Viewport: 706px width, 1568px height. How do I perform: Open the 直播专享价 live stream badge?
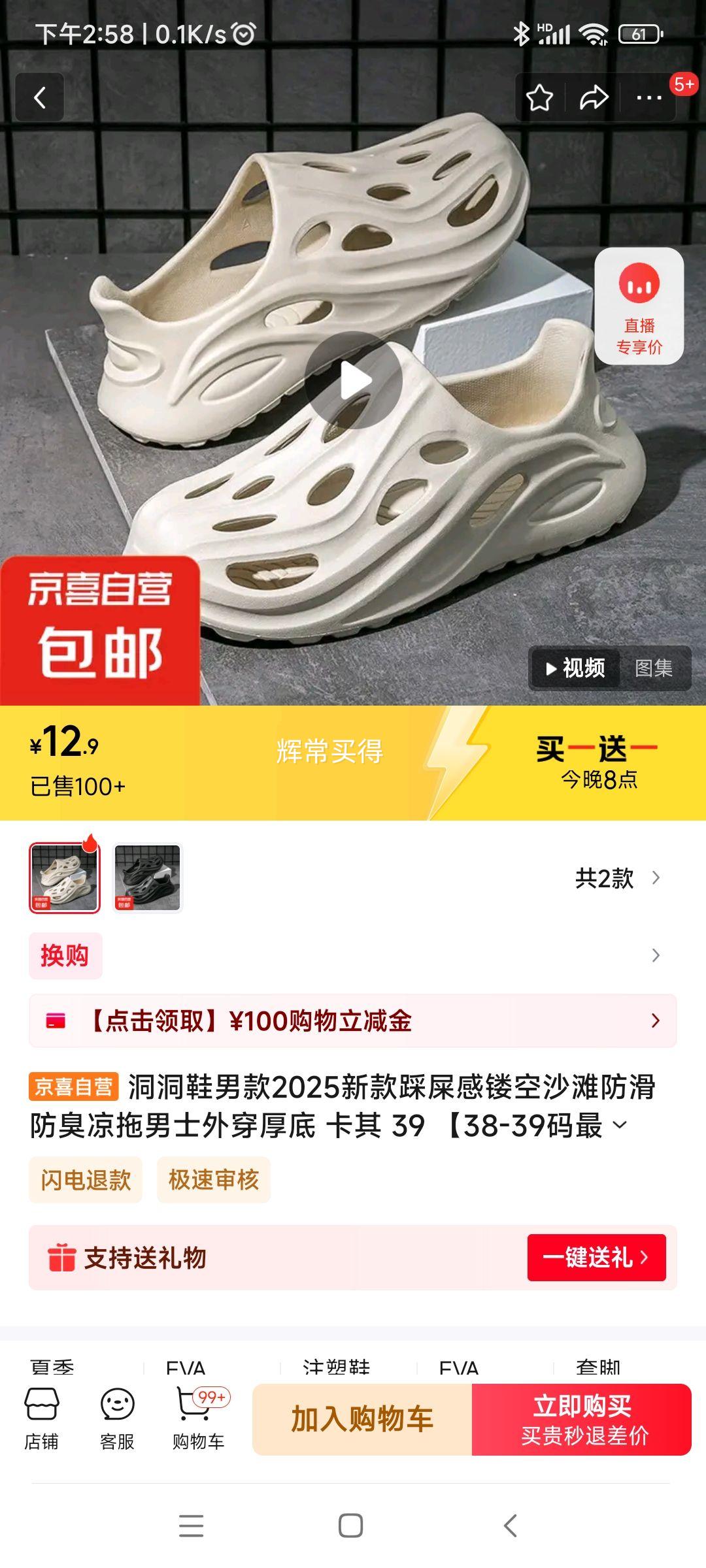point(639,306)
